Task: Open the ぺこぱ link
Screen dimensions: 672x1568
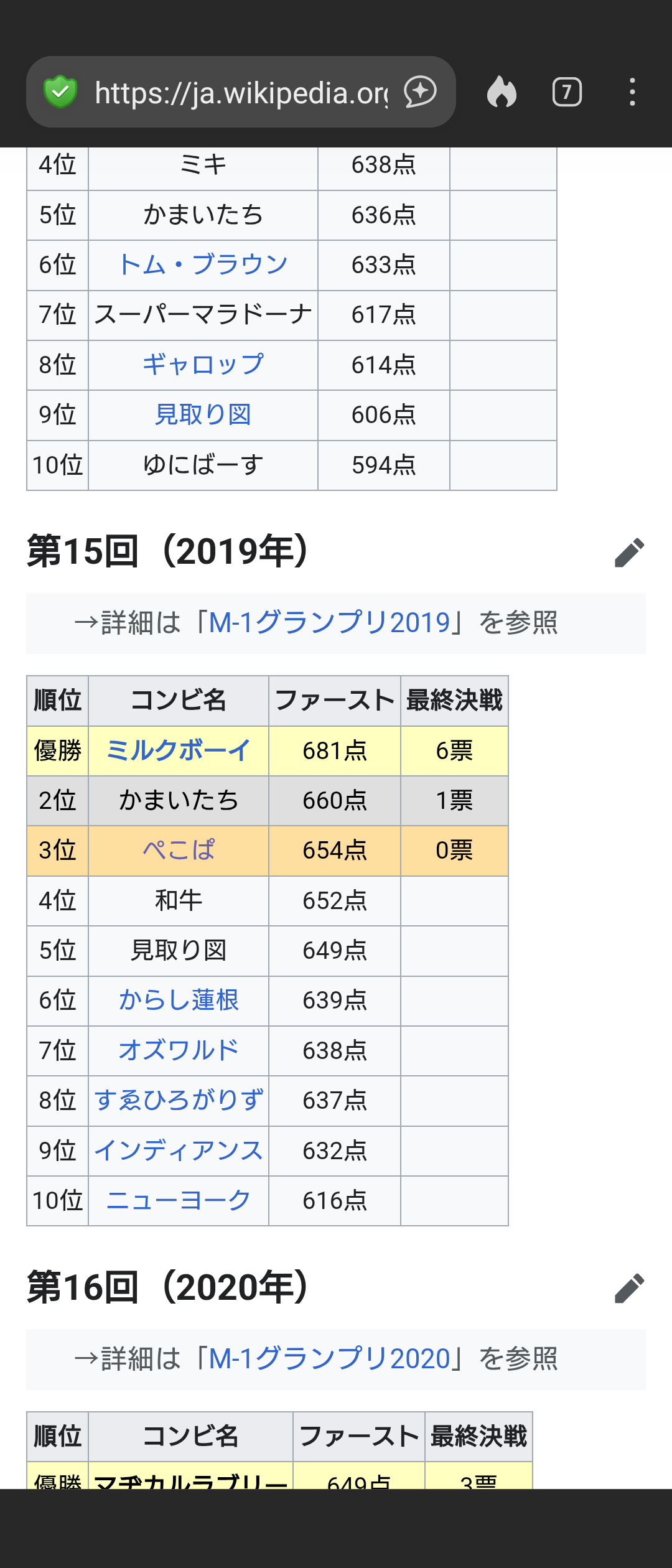Action: (x=179, y=851)
